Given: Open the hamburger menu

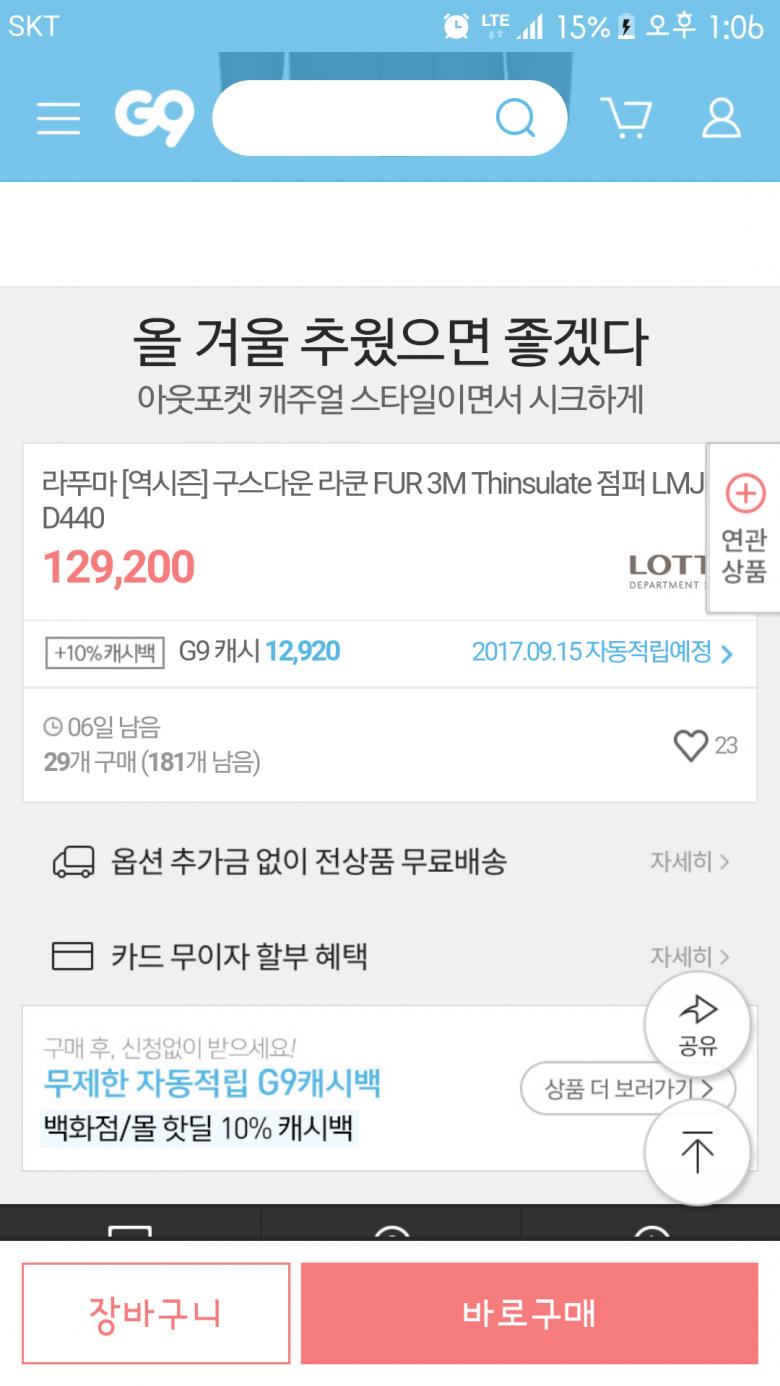Looking at the screenshot, I should point(58,118).
